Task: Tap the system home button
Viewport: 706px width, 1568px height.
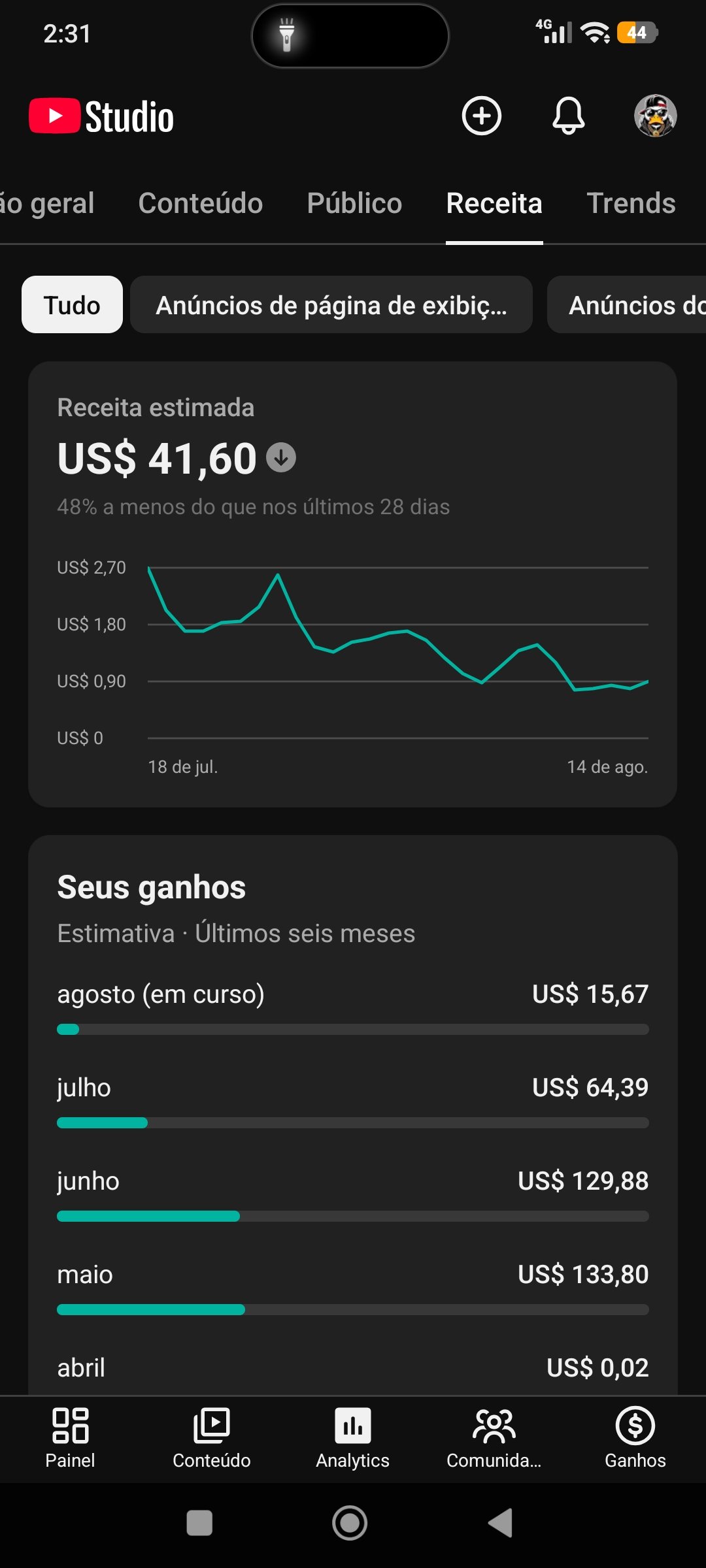Action: click(x=350, y=1523)
